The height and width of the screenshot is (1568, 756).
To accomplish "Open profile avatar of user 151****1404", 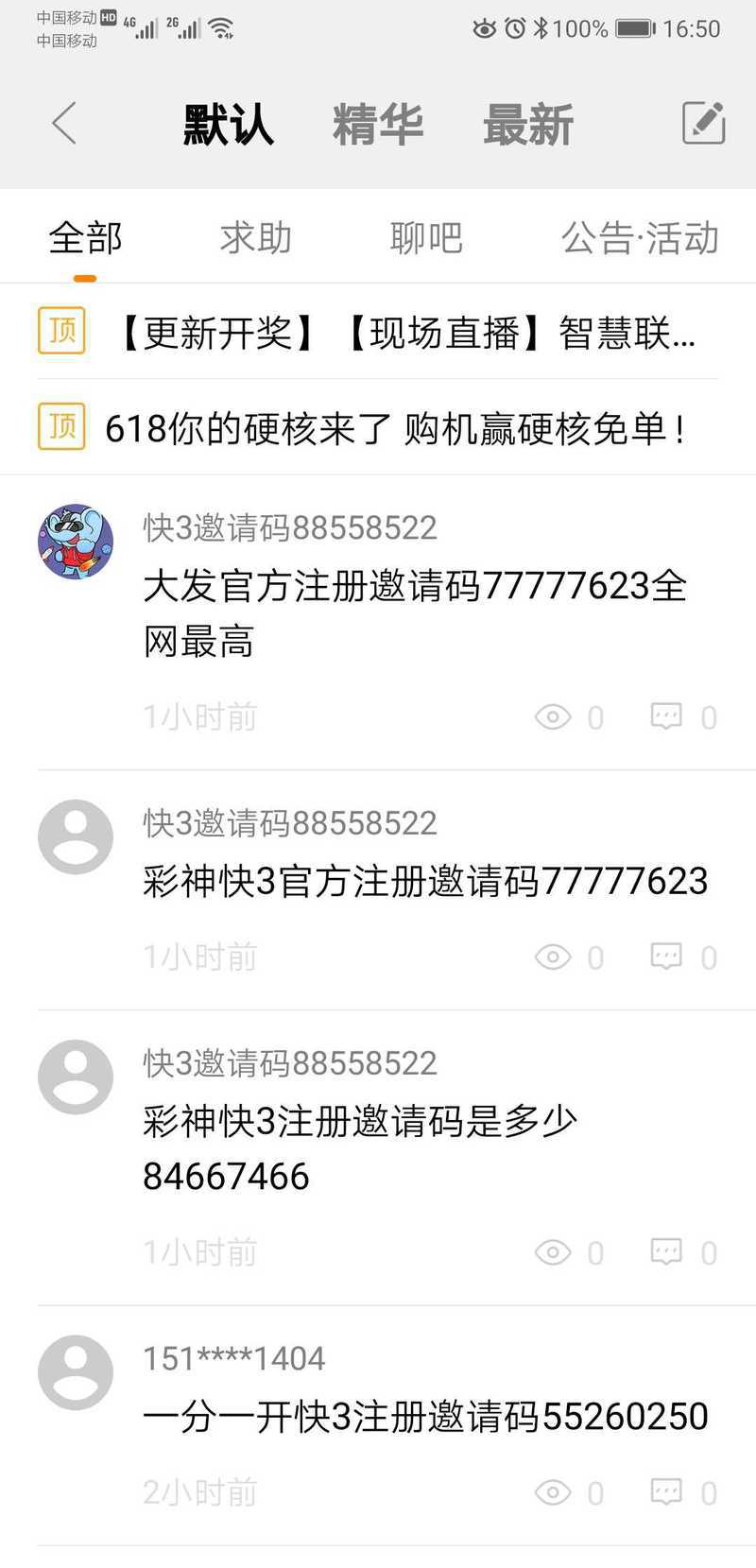I will (x=76, y=1372).
